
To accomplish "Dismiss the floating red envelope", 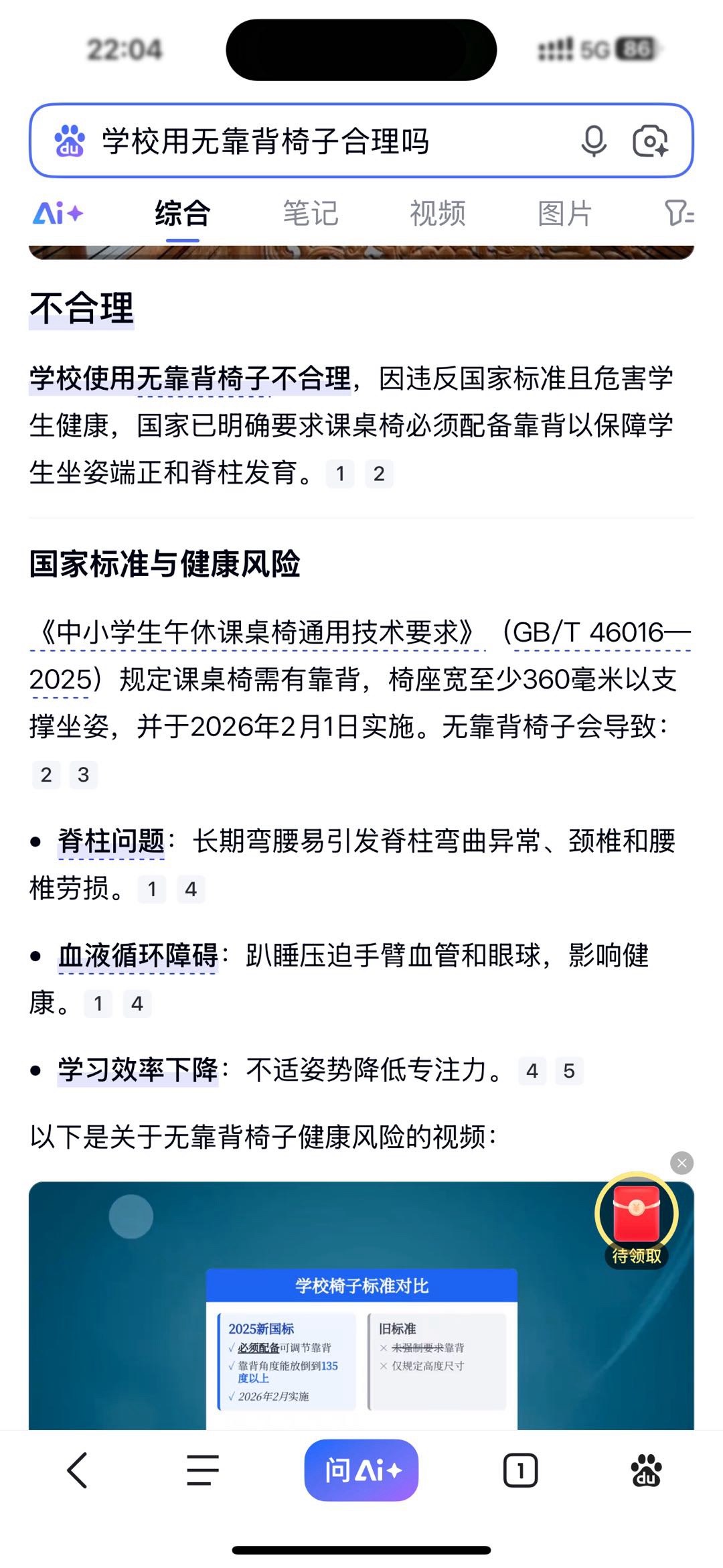I will point(681,1163).
